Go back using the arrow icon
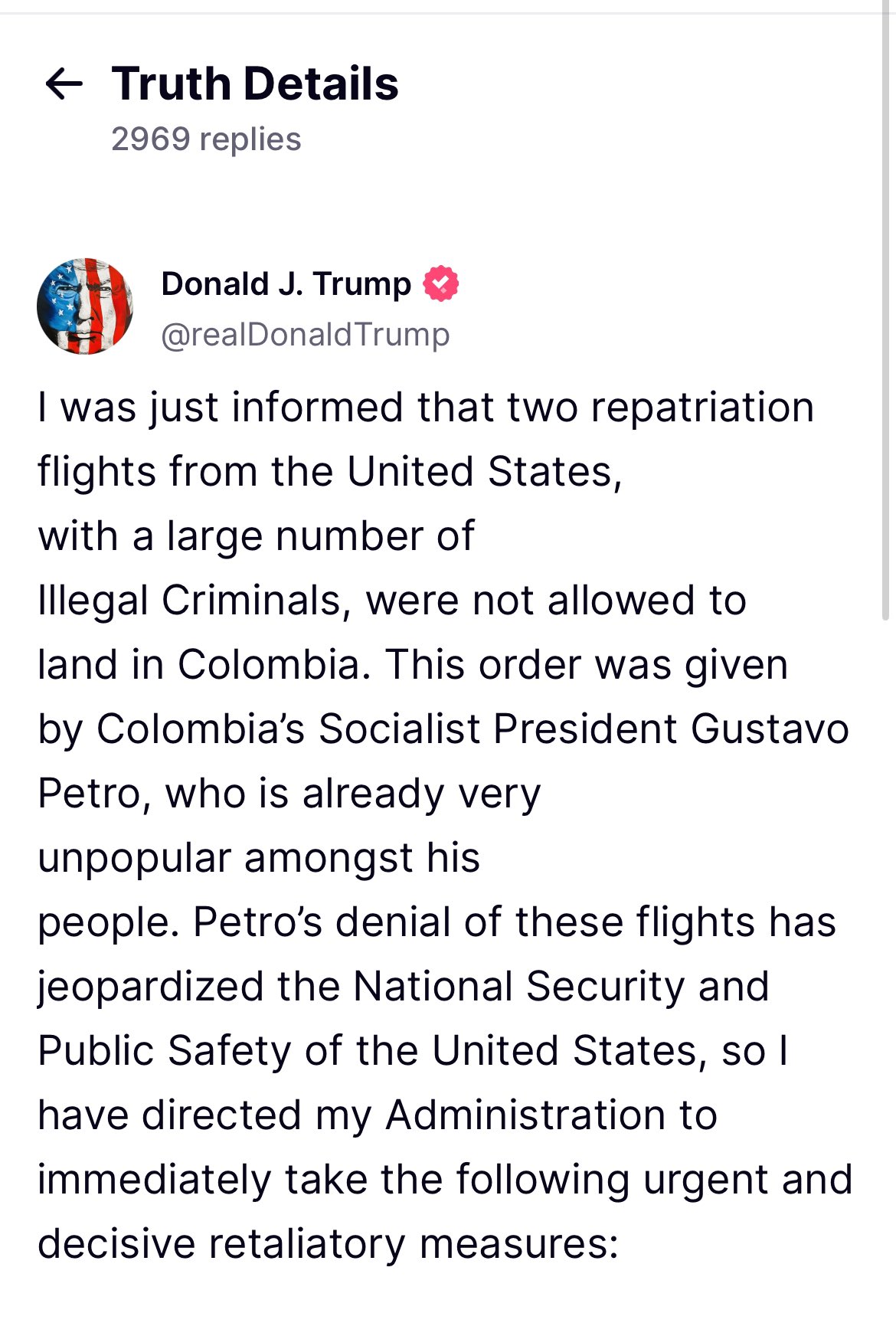 (64, 83)
